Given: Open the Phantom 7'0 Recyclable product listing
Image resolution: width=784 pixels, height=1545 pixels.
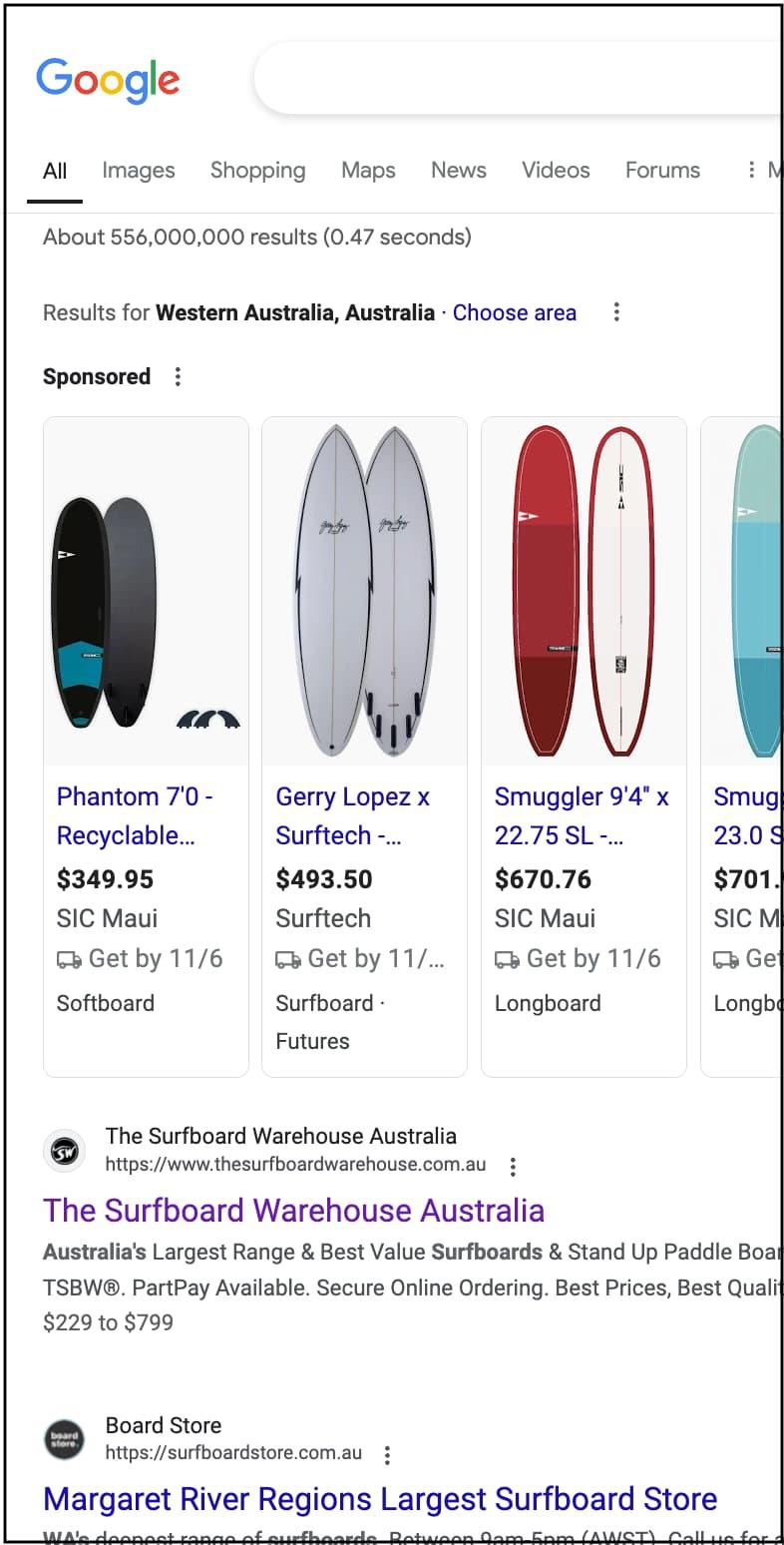Looking at the screenshot, I should pyautogui.click(x=135, y=815).
